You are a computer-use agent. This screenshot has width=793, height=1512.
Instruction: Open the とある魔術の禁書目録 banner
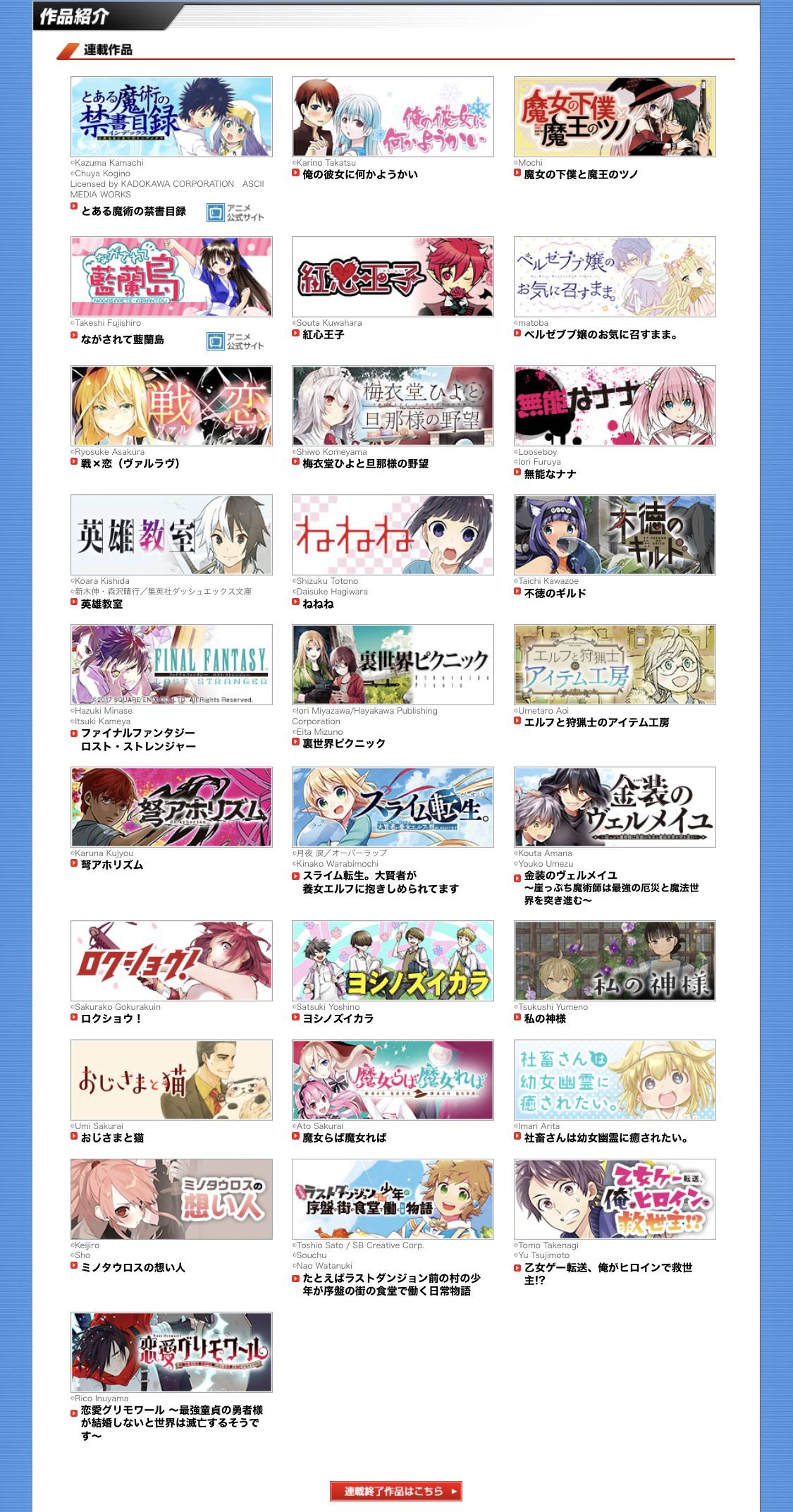click(171, 117)
